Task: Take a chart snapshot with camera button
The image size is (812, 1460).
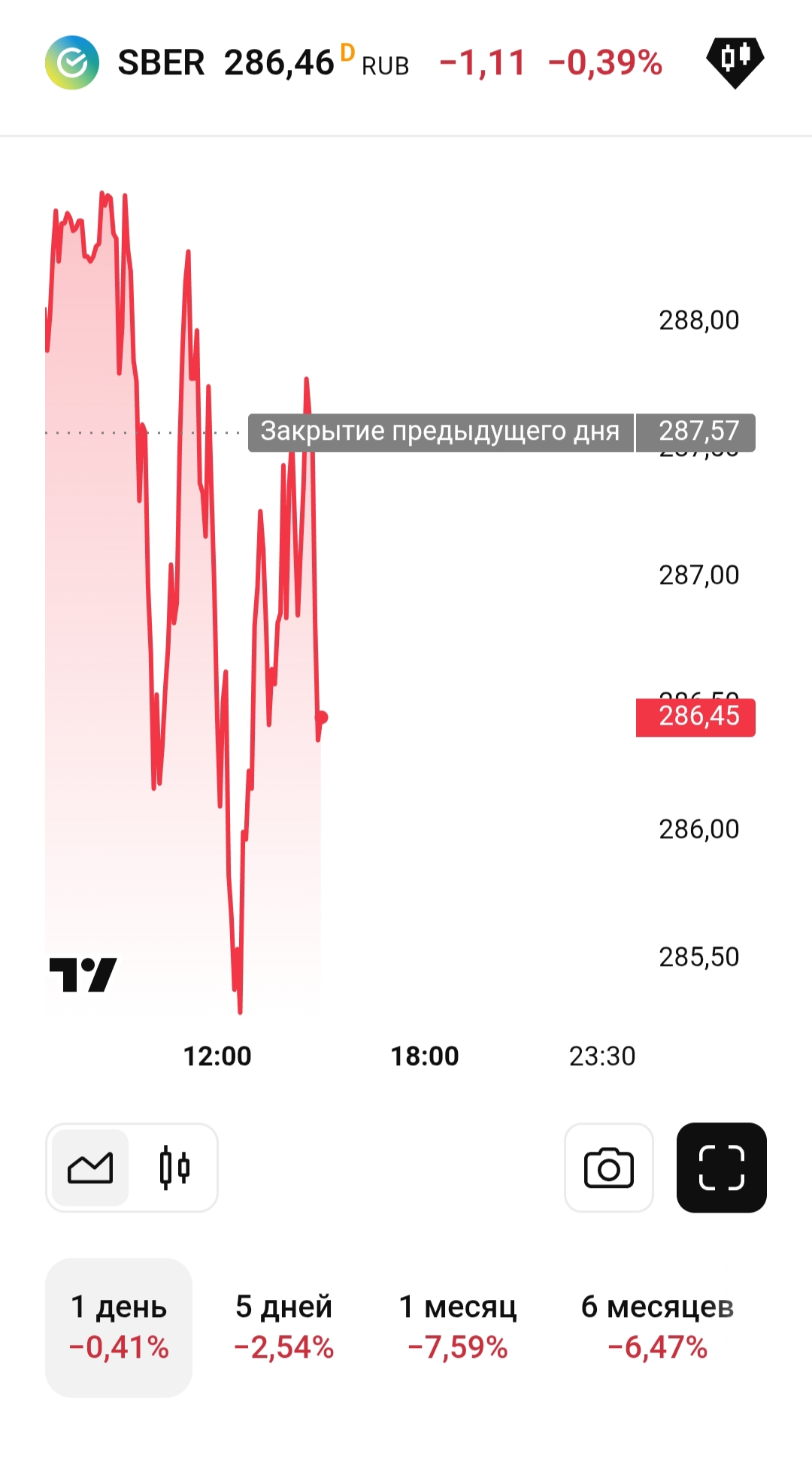Action: [x=608, y=1168]
